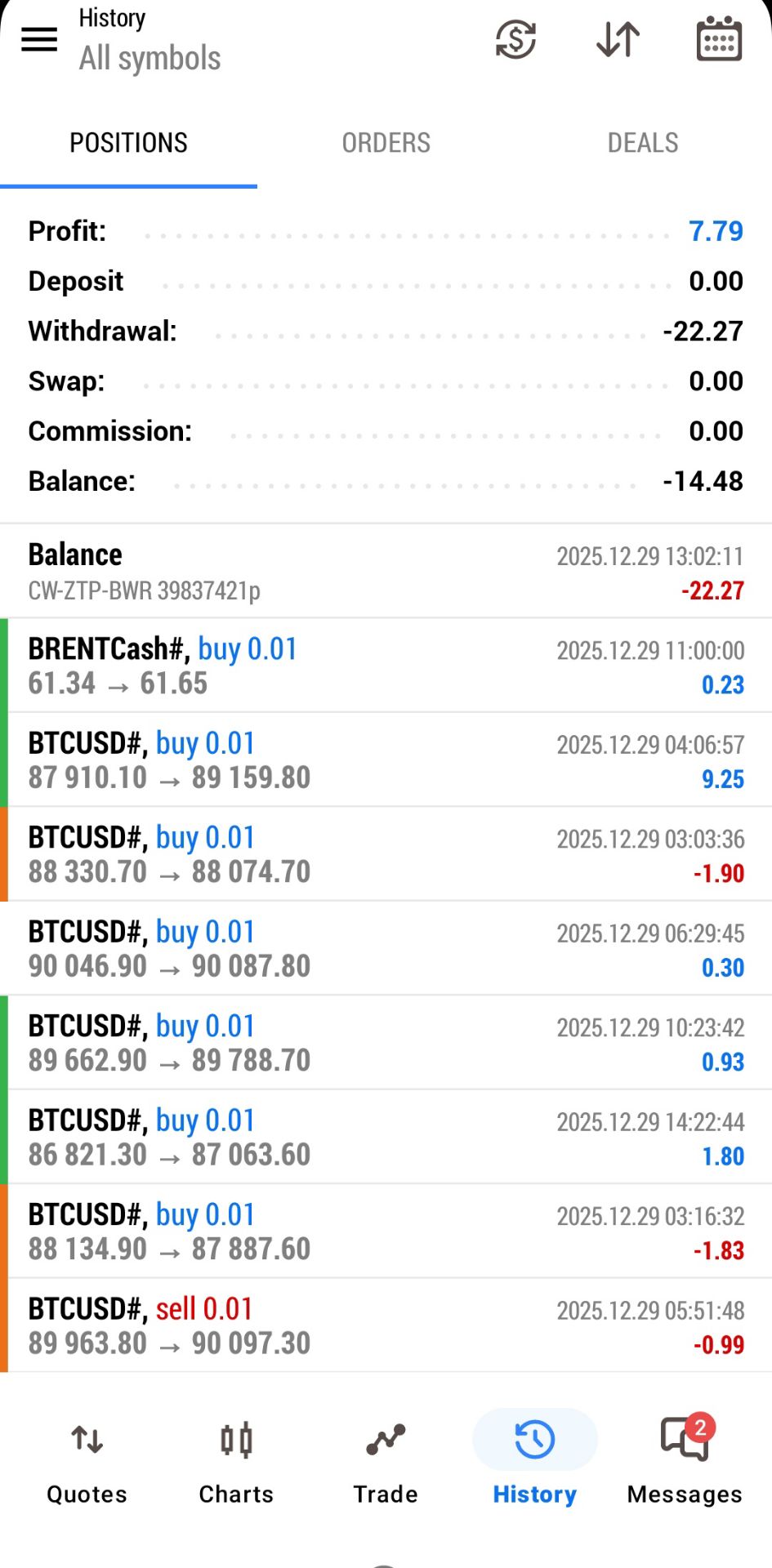The width and height of the screenshot is (772, 1568).
Task: Open the hamburger menu drawer
Action: coord(39,39)
